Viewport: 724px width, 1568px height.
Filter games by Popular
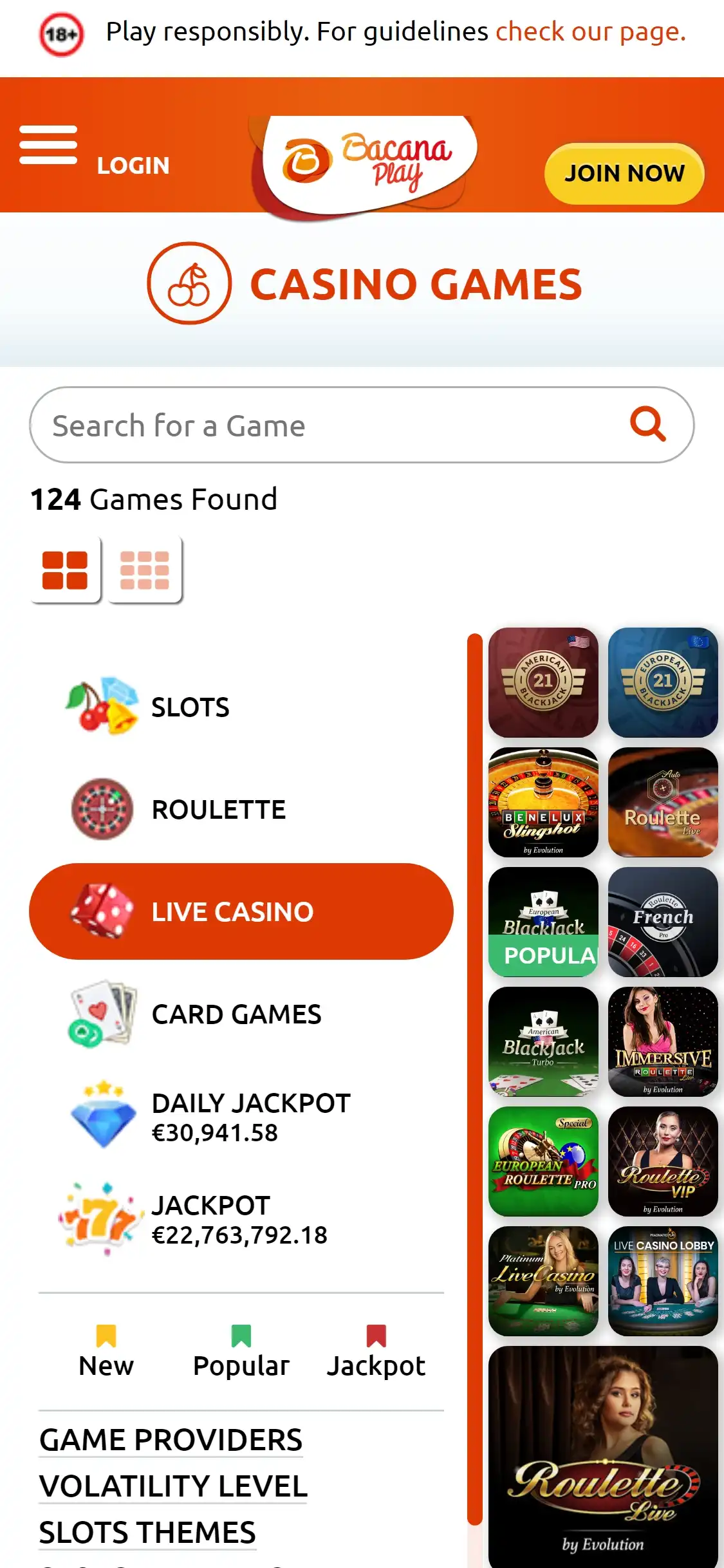pos(241,1352)
